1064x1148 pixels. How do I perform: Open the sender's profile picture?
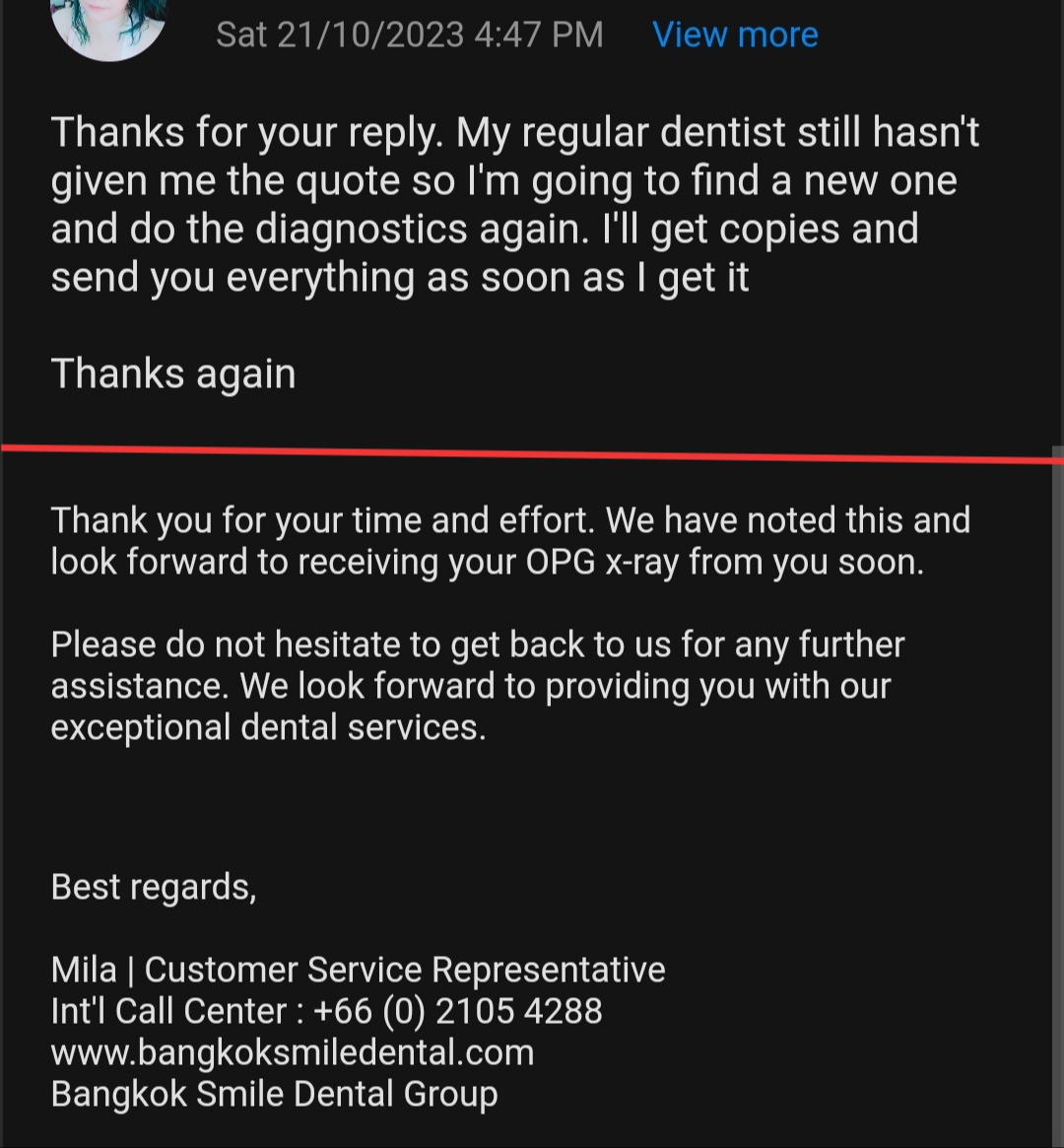pyautogui.click(x=108, y=26)
